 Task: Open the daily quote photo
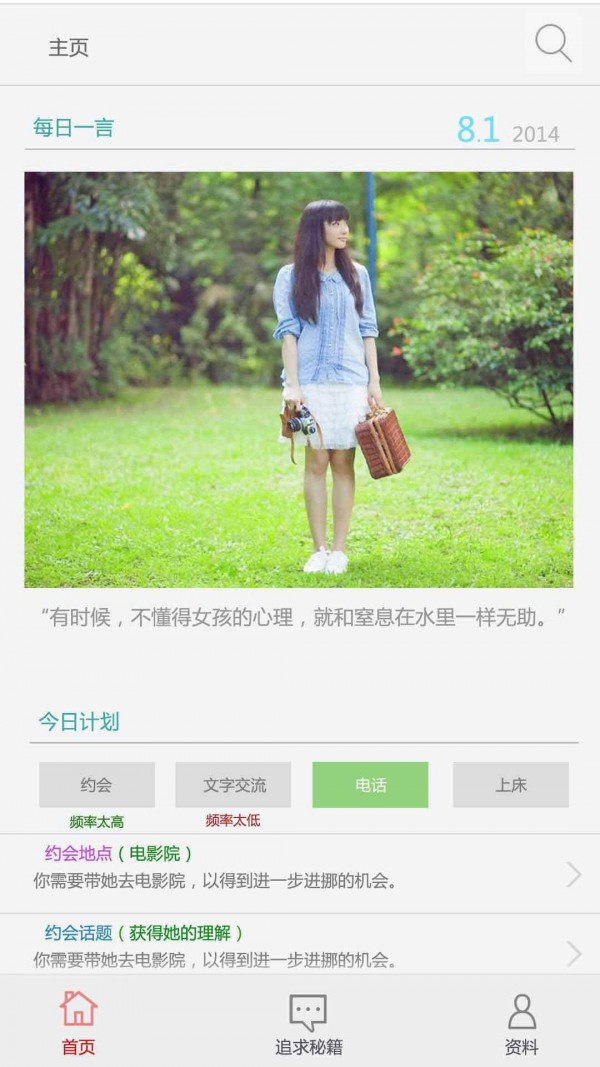pos(299,380)
